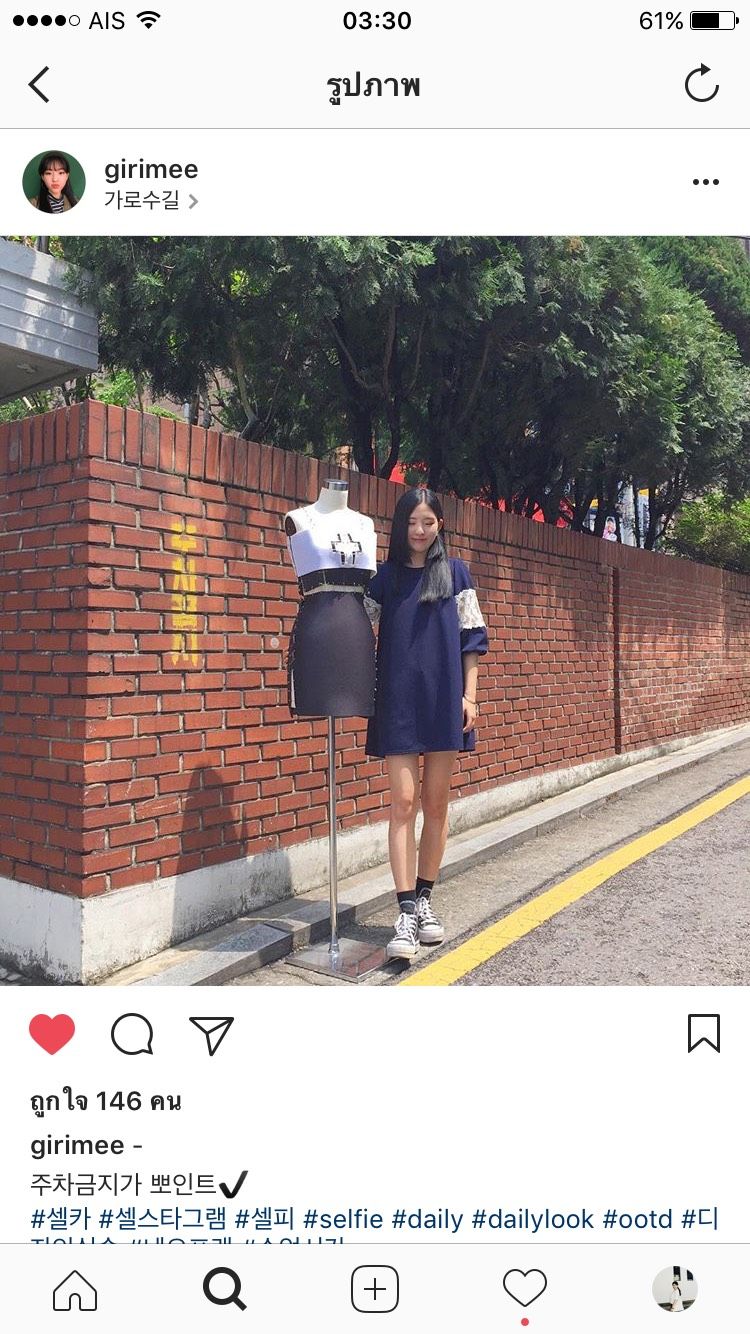Viewport: 750px width, 1334px height.
Task: Share the post via paper plane icon
Action: pyautogui.click(x=211, y=1035)
